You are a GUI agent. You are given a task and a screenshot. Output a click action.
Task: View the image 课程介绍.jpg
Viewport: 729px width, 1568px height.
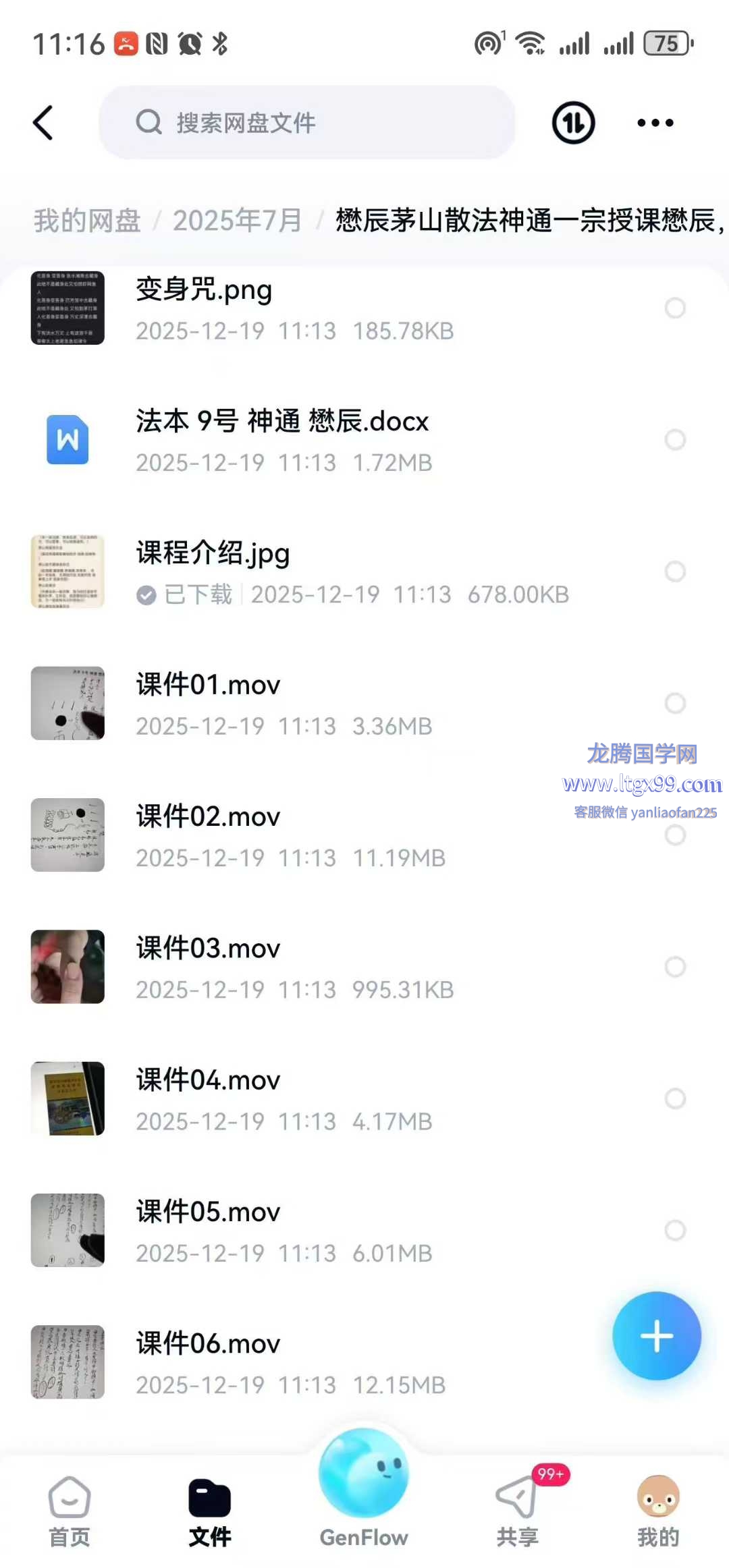(x=213, y=554)
